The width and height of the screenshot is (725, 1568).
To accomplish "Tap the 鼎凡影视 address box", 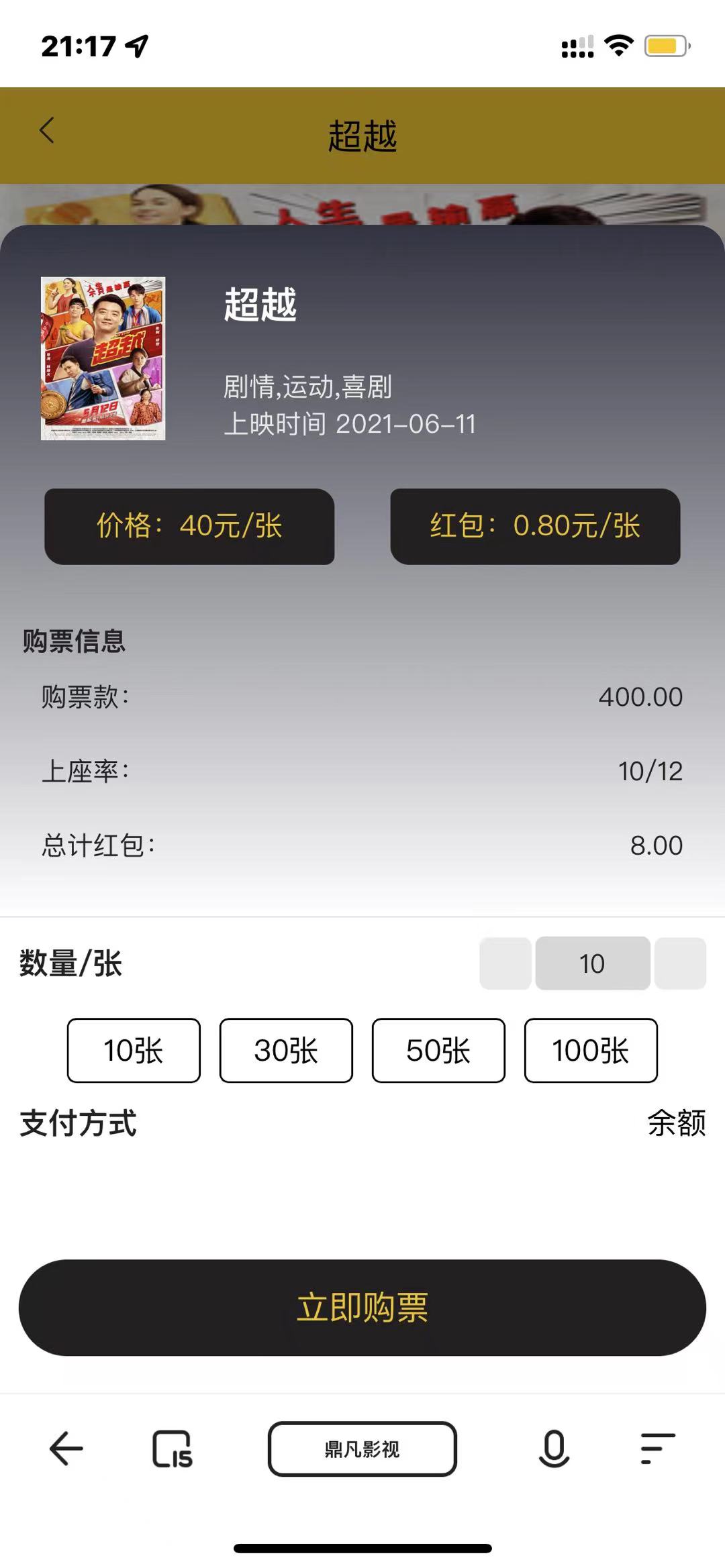I will coord(362,1449).
